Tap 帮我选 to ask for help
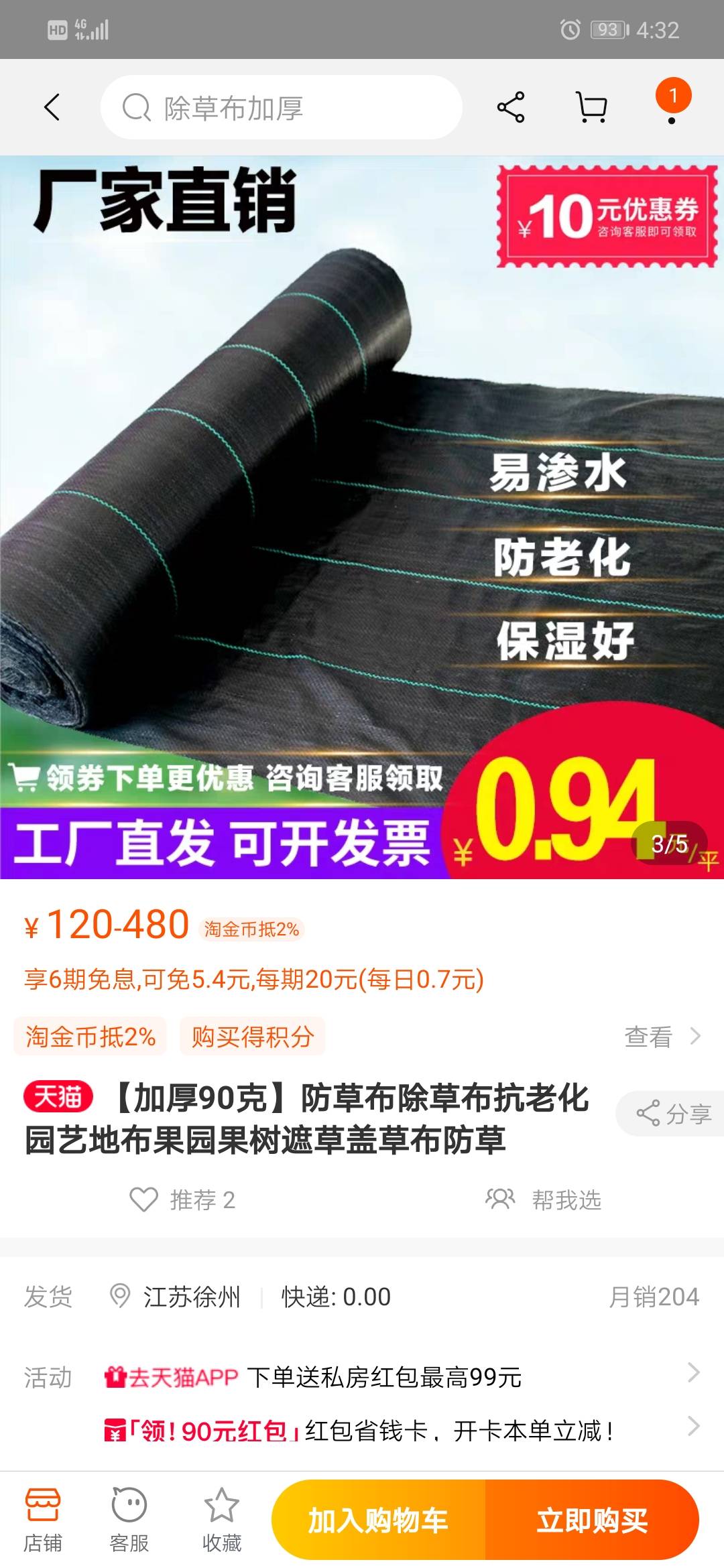724x1568 pixels. click(544, 1199)
